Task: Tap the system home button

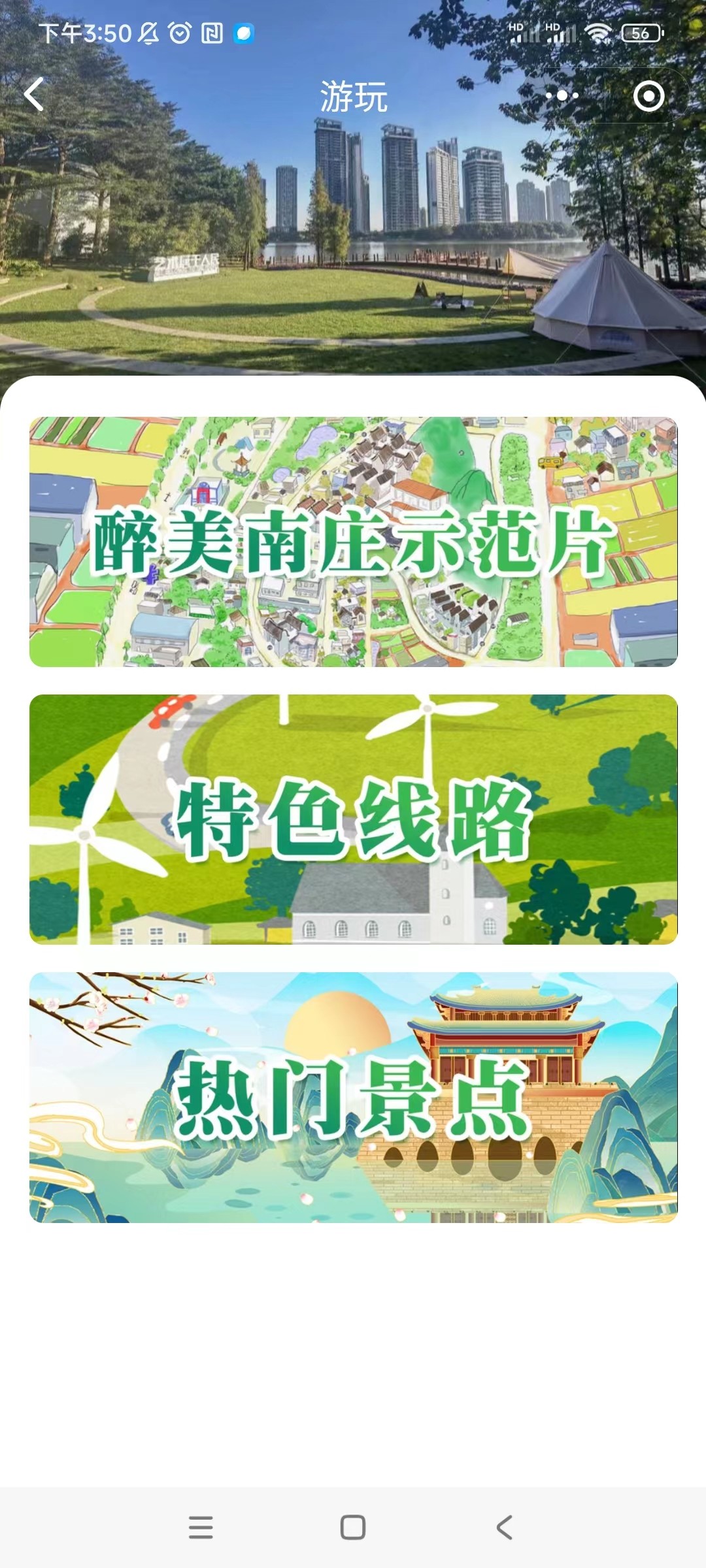Action: (353, 1527)
